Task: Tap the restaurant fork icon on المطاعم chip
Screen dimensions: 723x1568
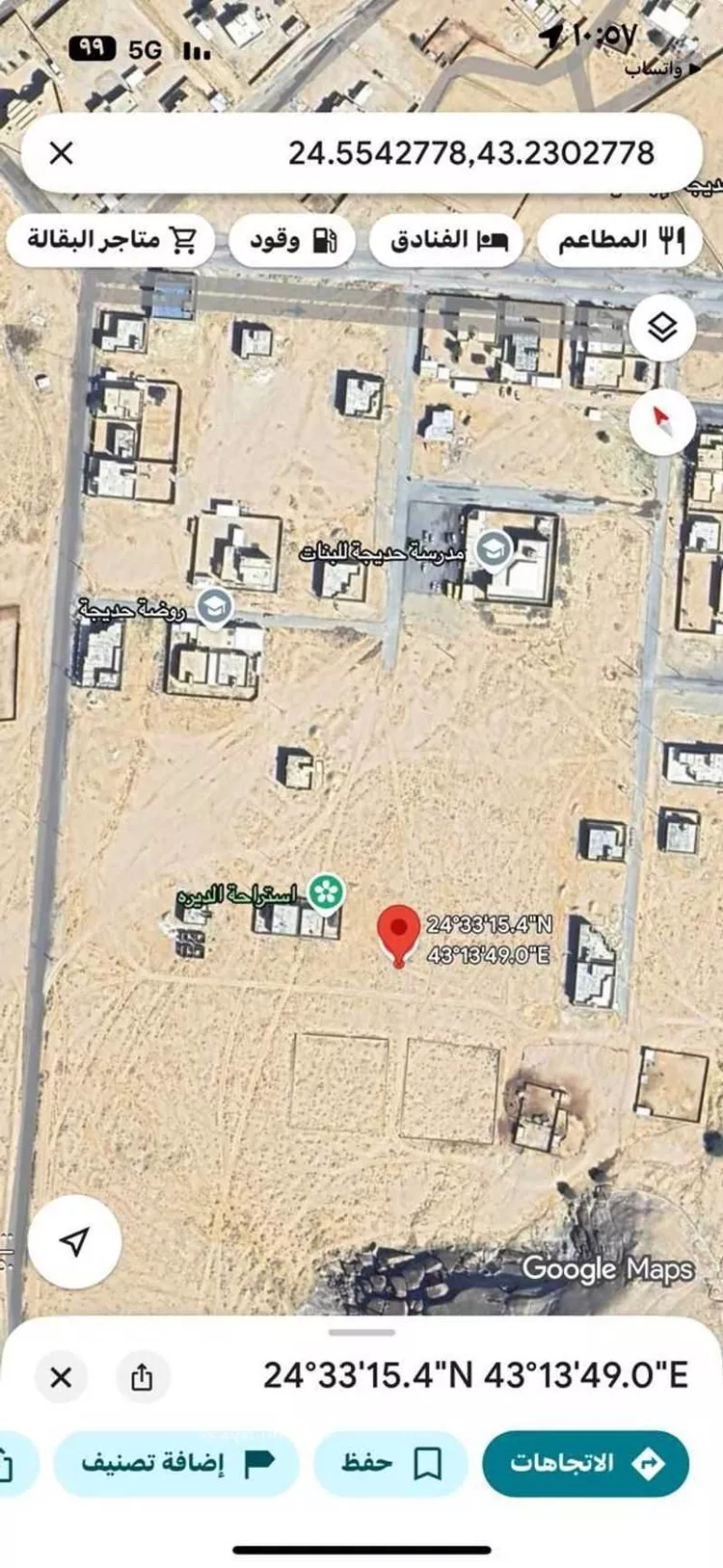Action: pyautogui.click(x=673, y=240)
